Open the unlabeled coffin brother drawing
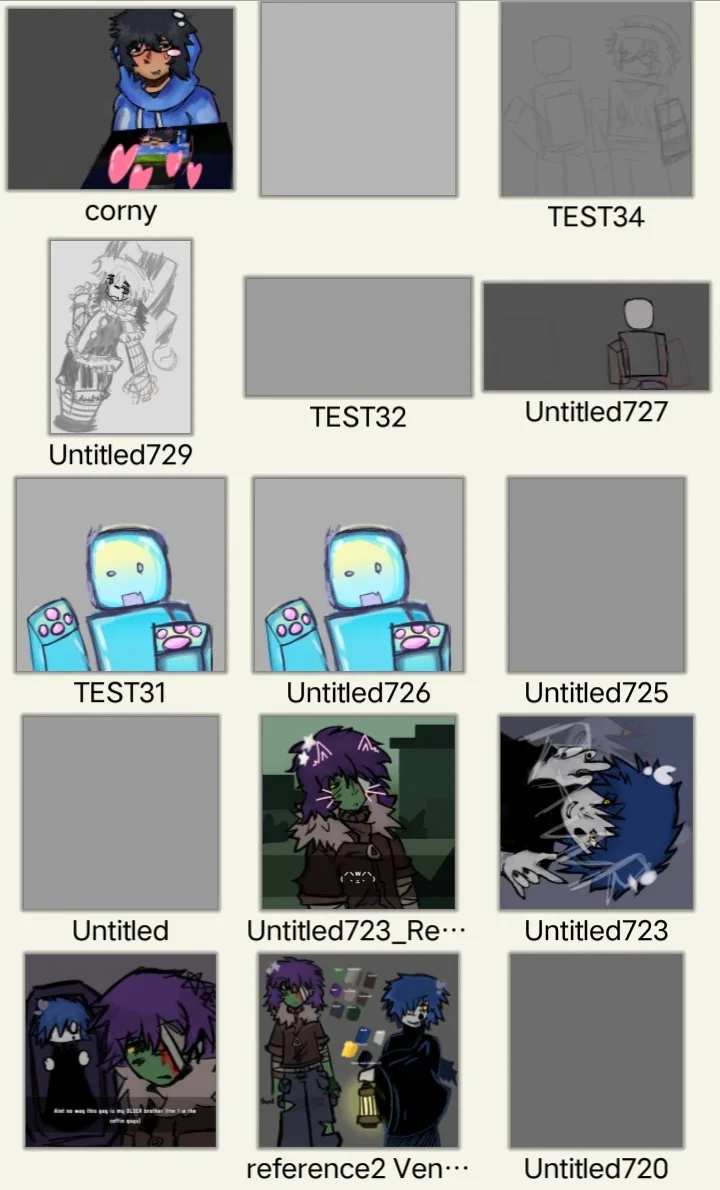 point(120,1050)
